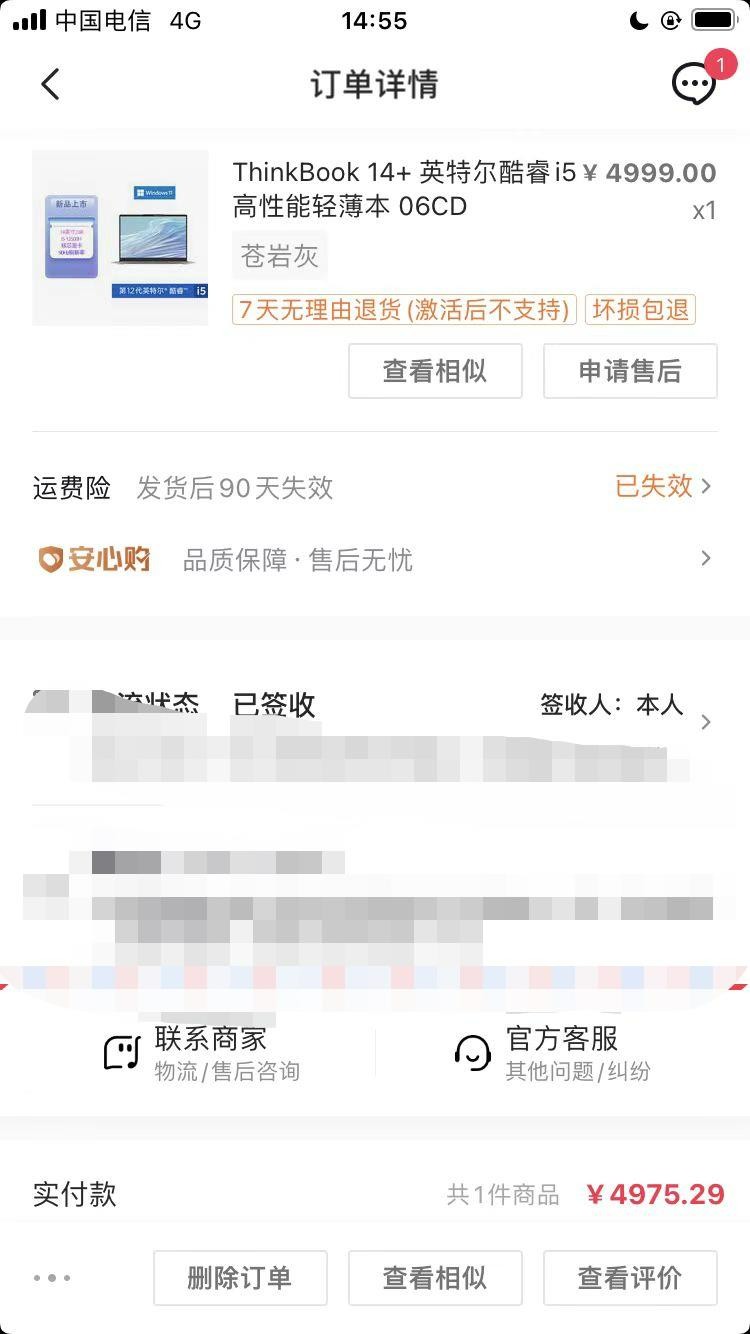Go back from order details
The height and width of the screenshot is (1334, 750).
tap(50, 85)
